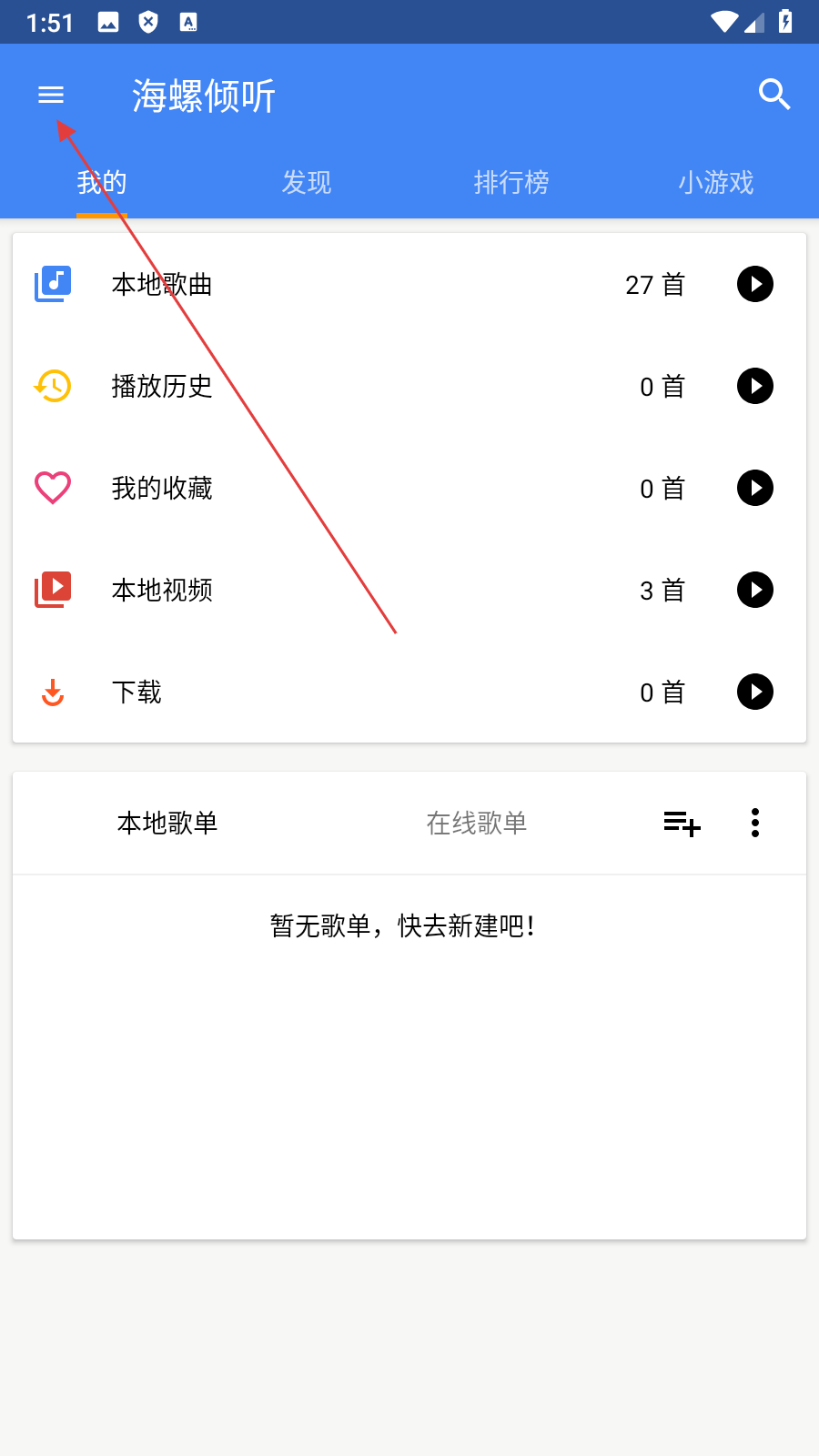Play the 我的收藏 list

(755, 488)
